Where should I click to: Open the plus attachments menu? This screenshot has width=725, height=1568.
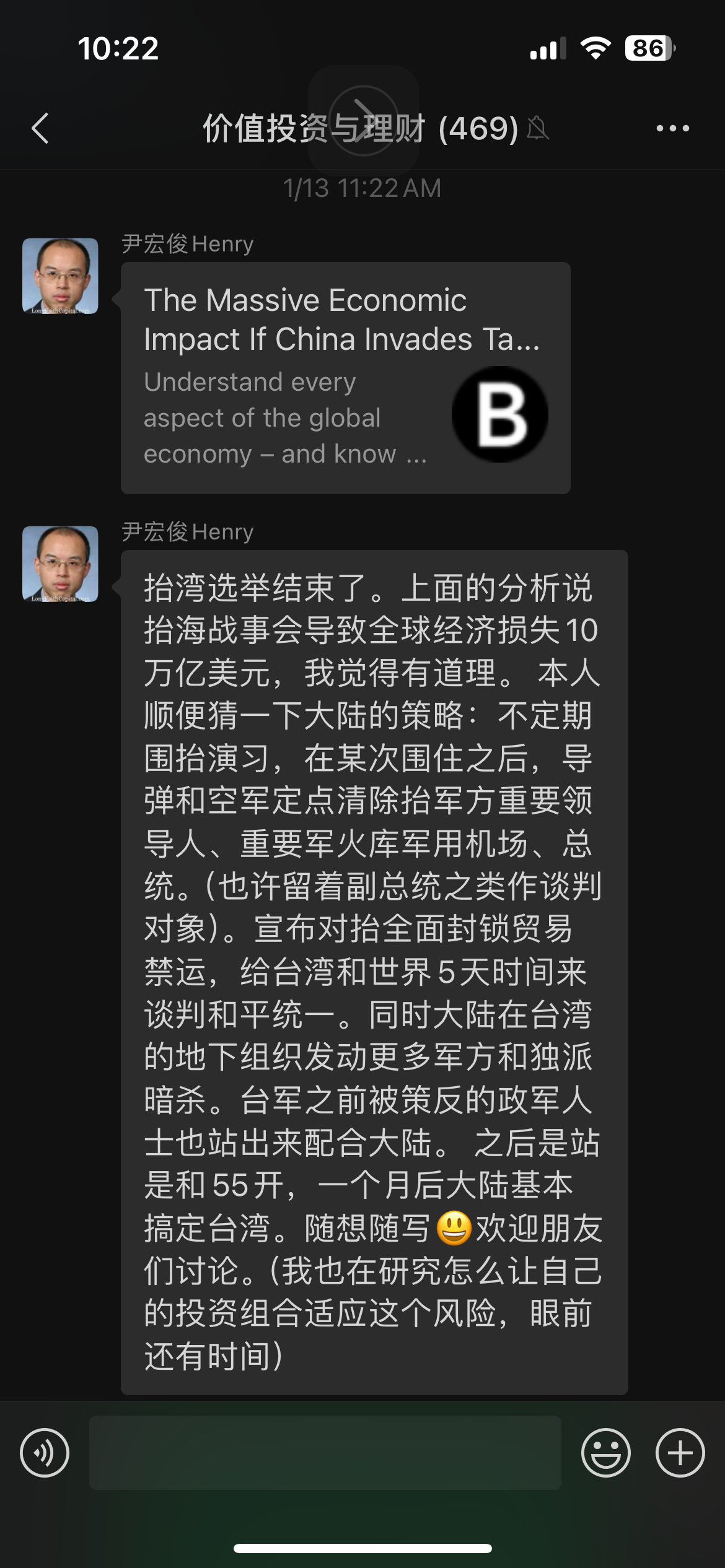click(680, 1453)
